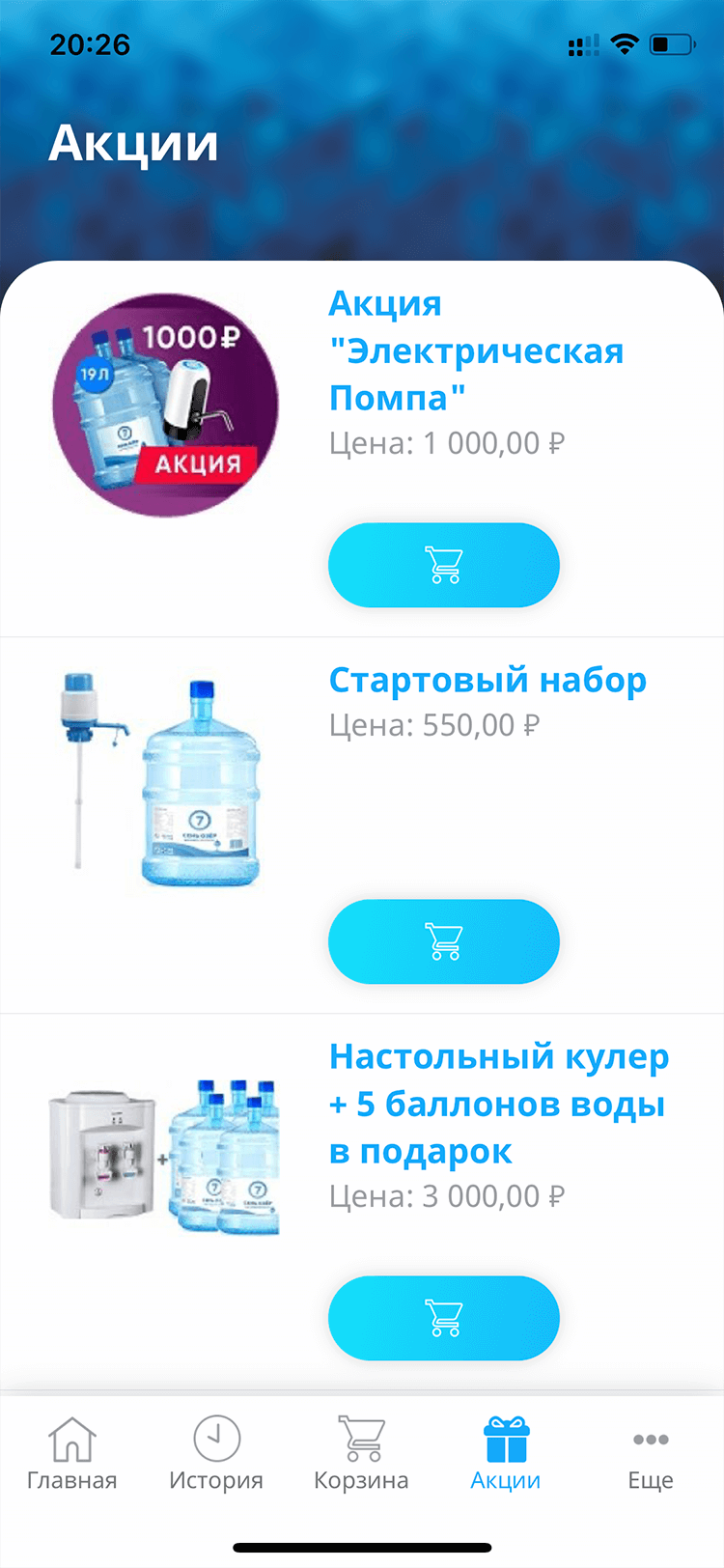Switch to the История tab
Screen dimensions: 724x1568
(216, 1453)
